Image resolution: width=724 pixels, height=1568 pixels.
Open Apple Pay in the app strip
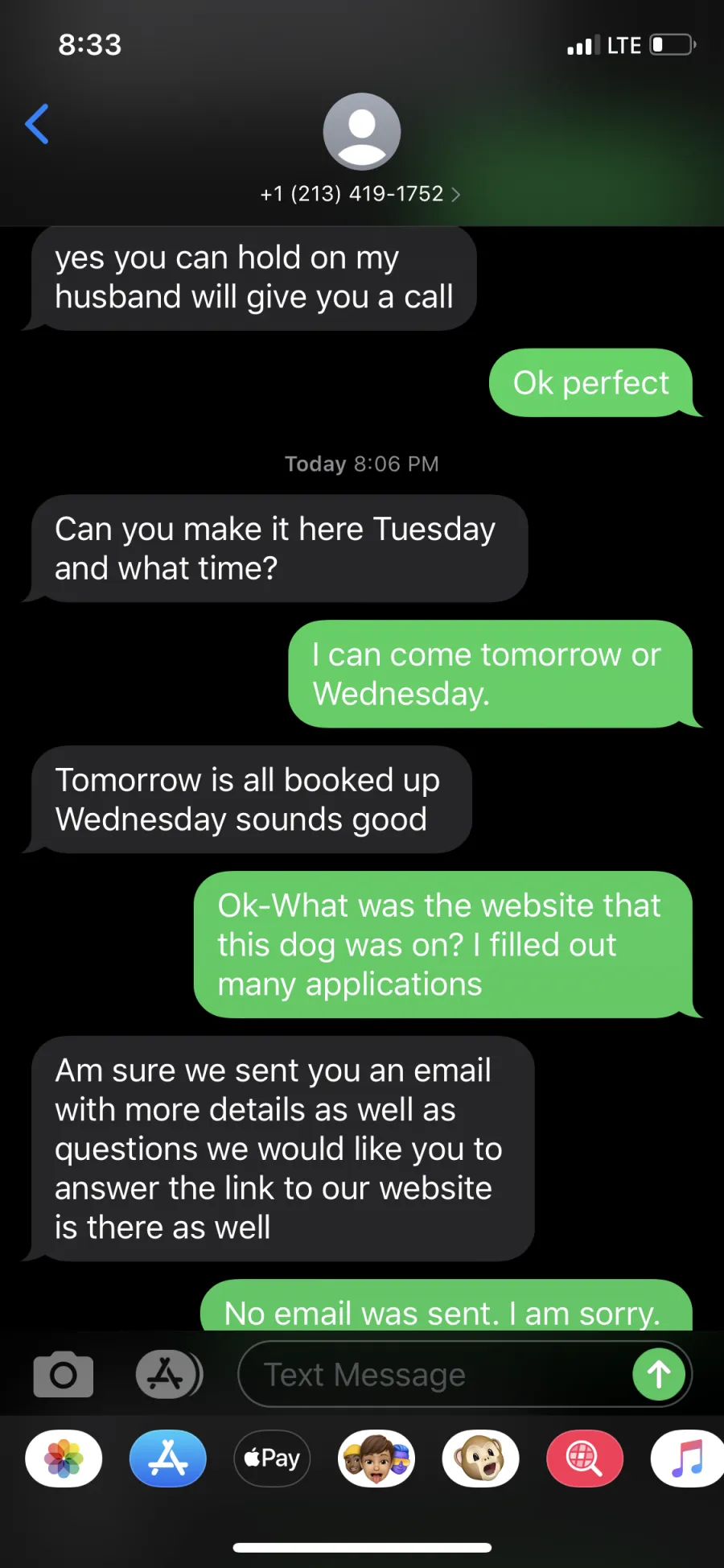click(272, 1459)
